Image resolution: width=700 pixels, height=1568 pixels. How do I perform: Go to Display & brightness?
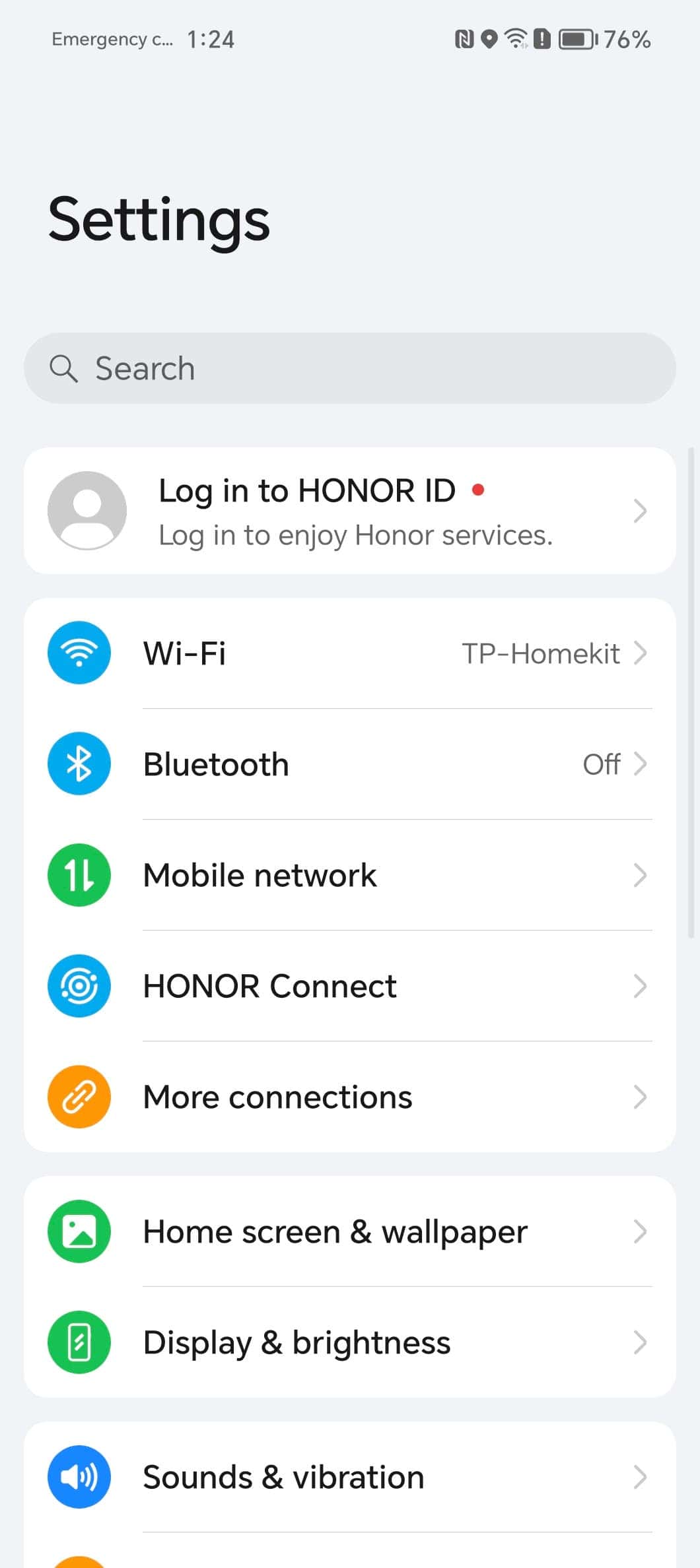coord(350,1342)
